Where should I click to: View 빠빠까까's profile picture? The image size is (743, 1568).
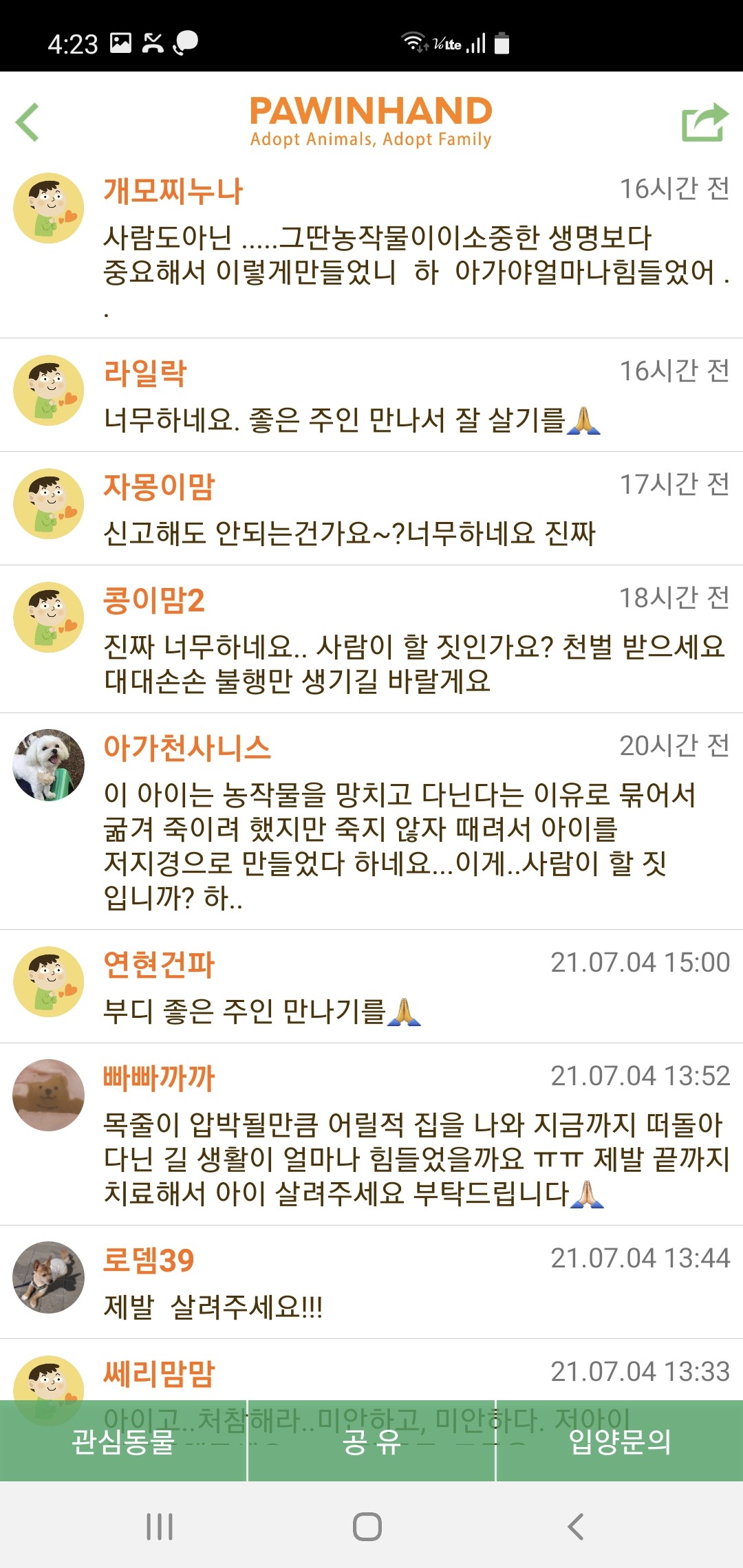[x=49, y=1095]
